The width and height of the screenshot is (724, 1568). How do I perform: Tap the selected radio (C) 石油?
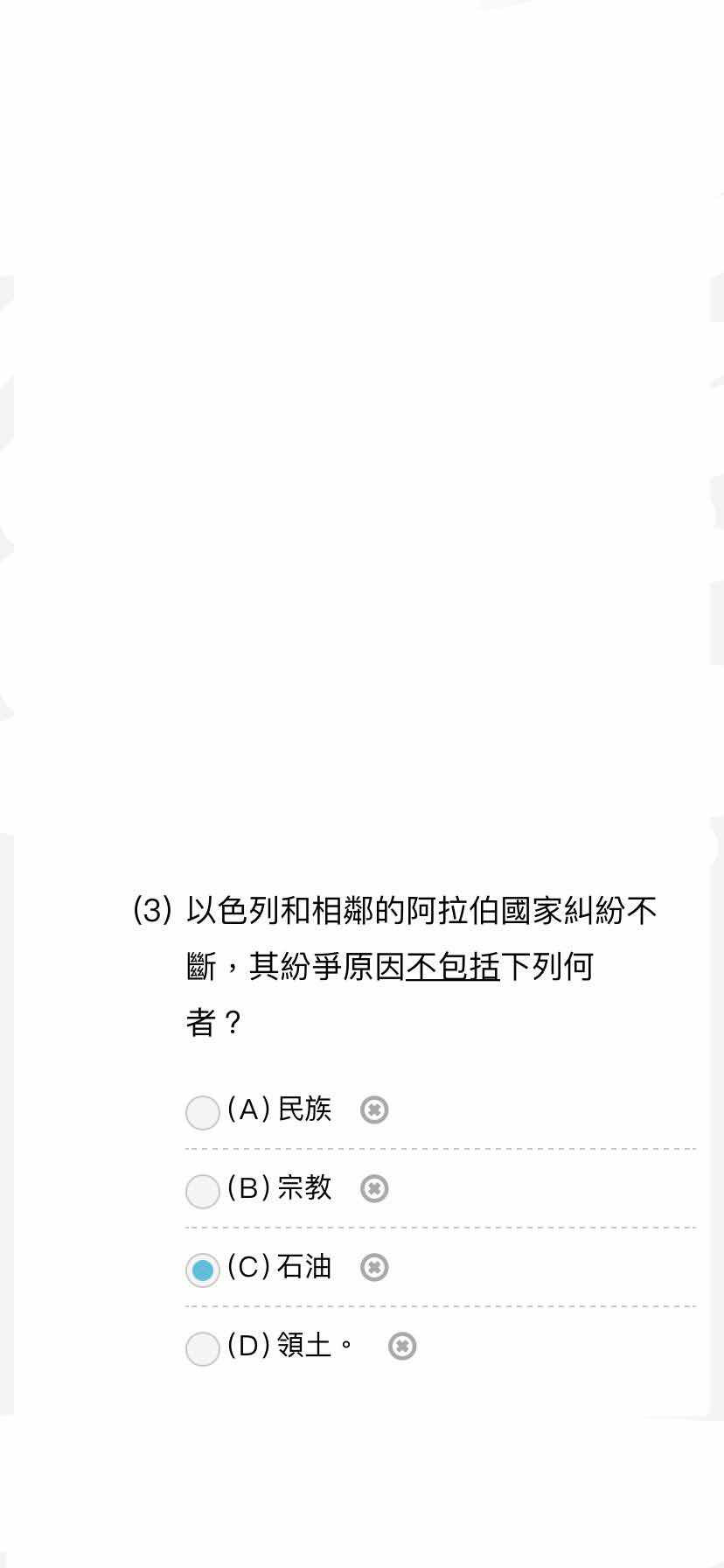tap(202, 1270)
